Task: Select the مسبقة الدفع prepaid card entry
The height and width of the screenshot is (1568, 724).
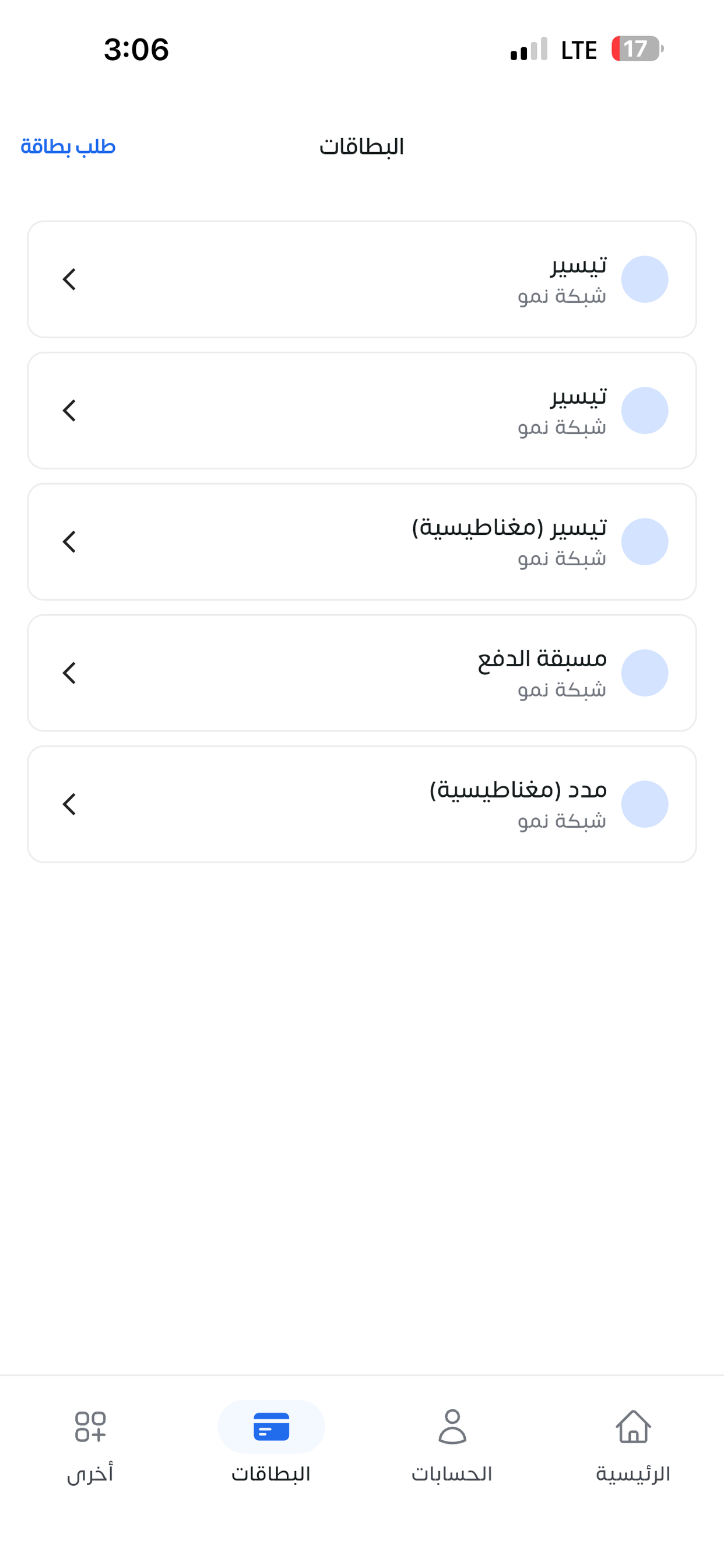Action: [x=362, y=673]
